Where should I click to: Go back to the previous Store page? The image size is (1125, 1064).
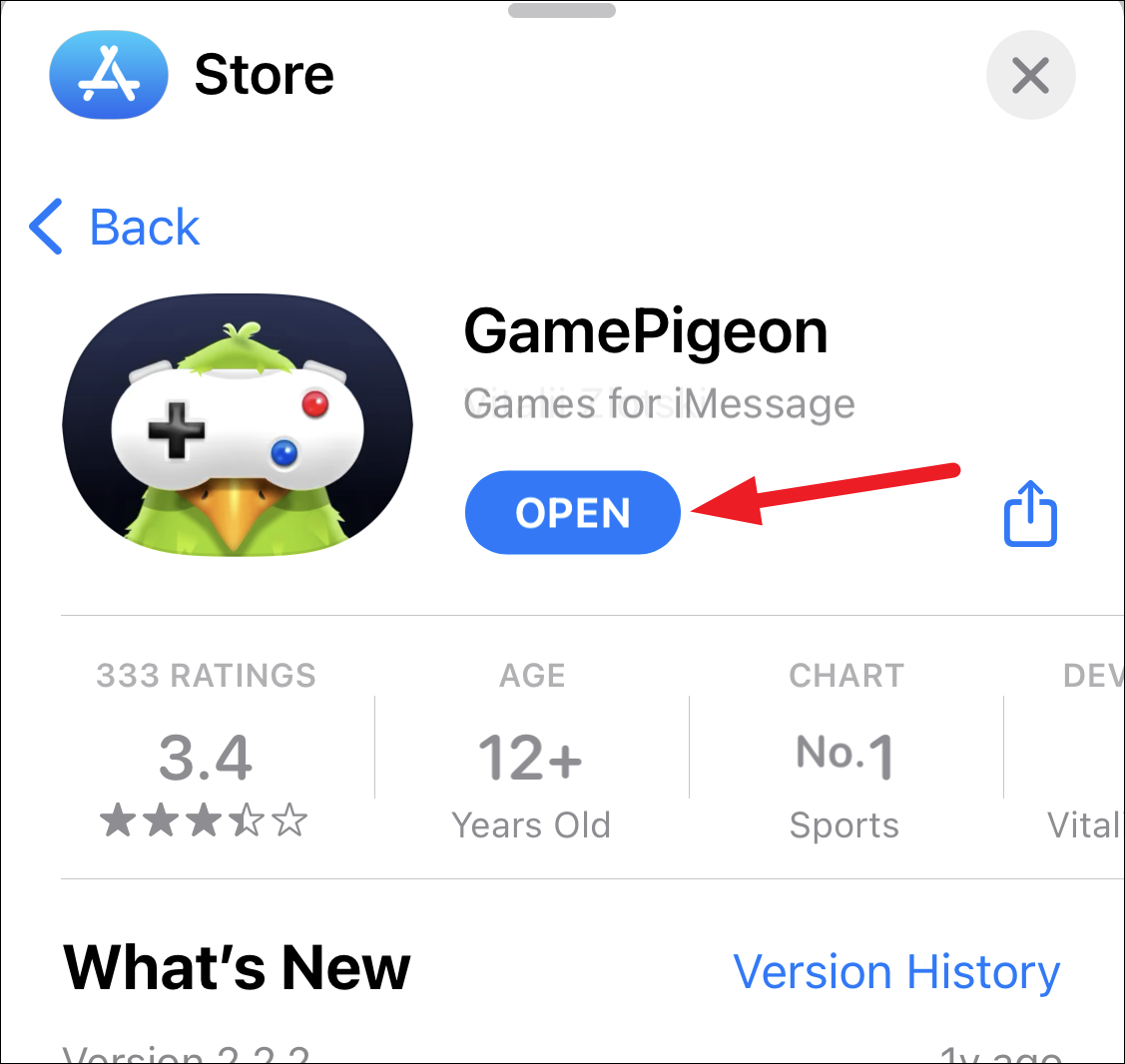pyautogui.click(x=115, y=227)
